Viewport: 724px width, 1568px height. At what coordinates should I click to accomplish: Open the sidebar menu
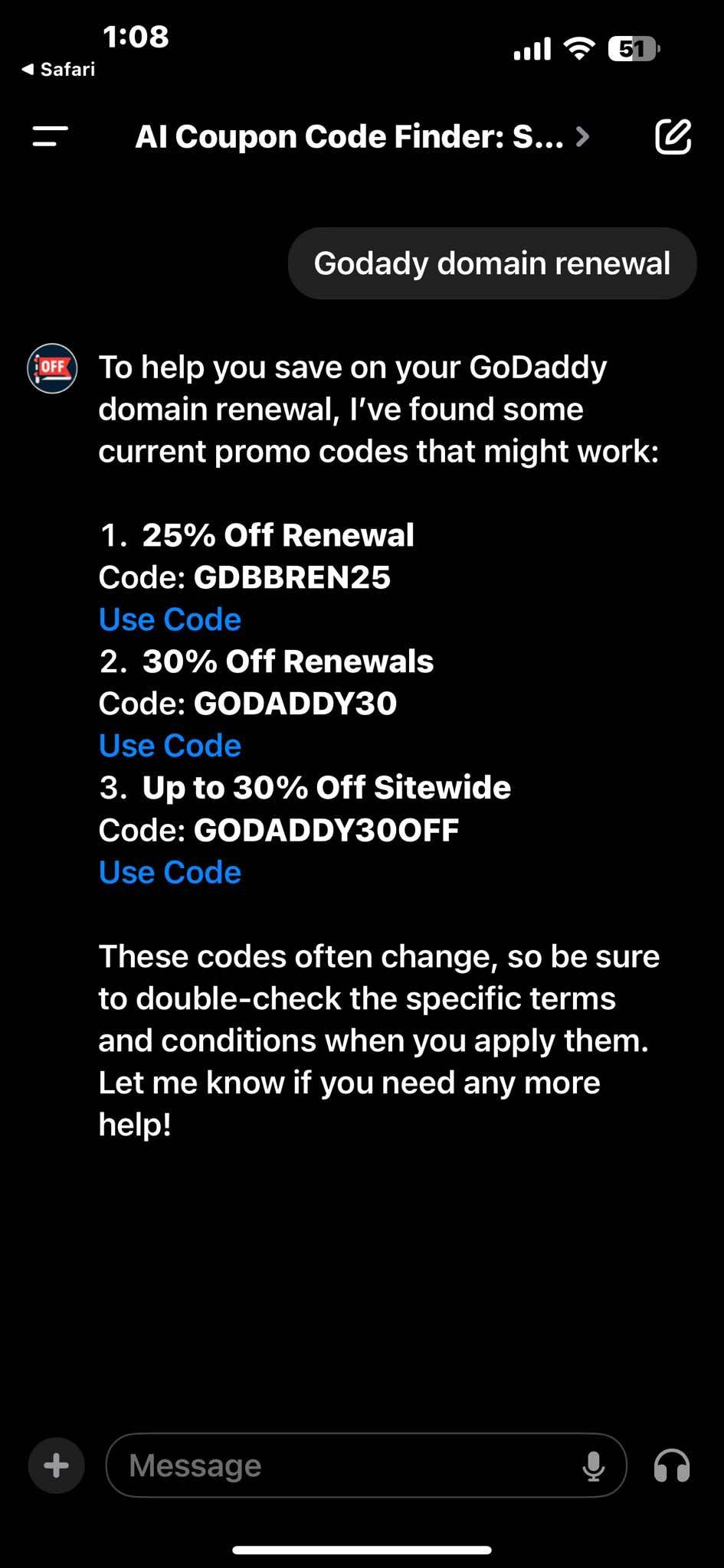[x=51, y=137]
